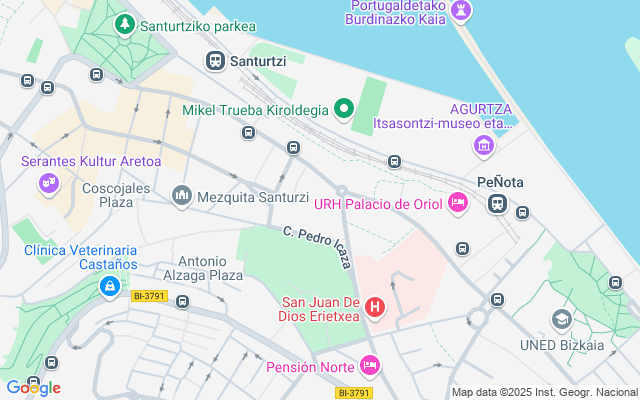Open URH Palacio de Oriol hotel marker
This screenshot has height=400, width=640.
click(458, 203)
